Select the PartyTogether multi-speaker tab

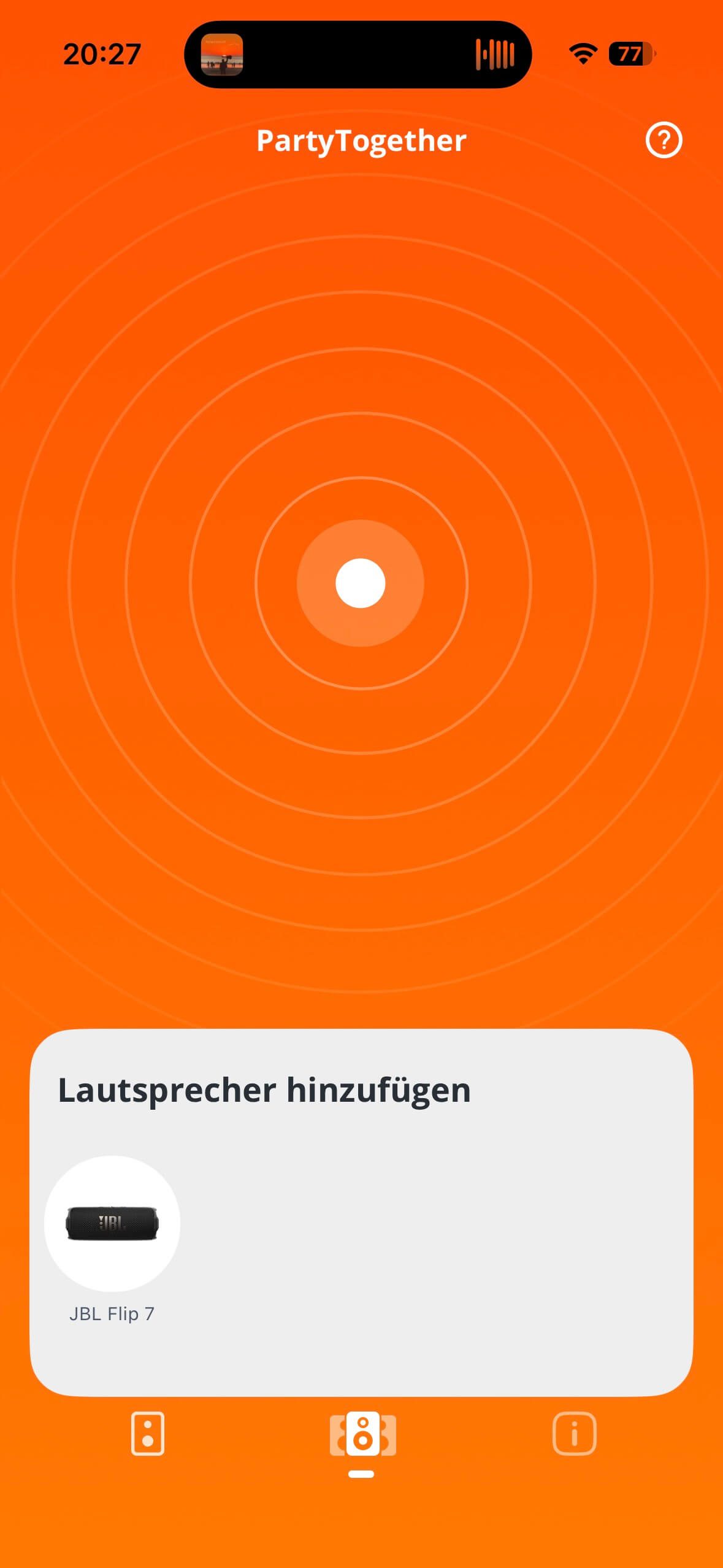pos(362,1434)
